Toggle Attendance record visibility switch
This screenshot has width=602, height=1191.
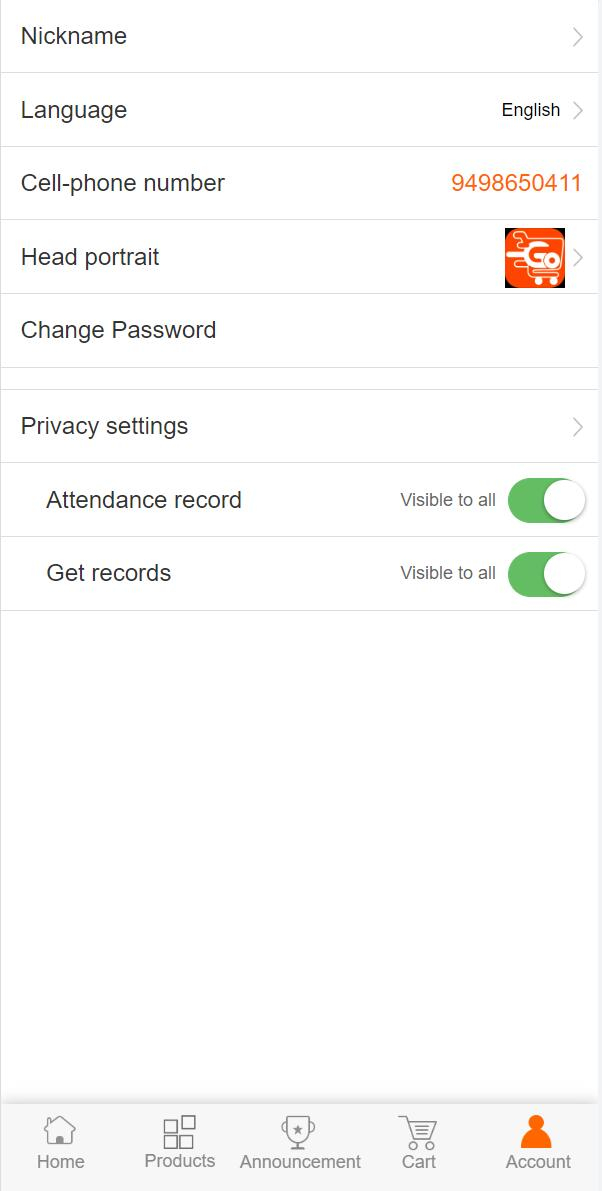click(x=546, y=500)
